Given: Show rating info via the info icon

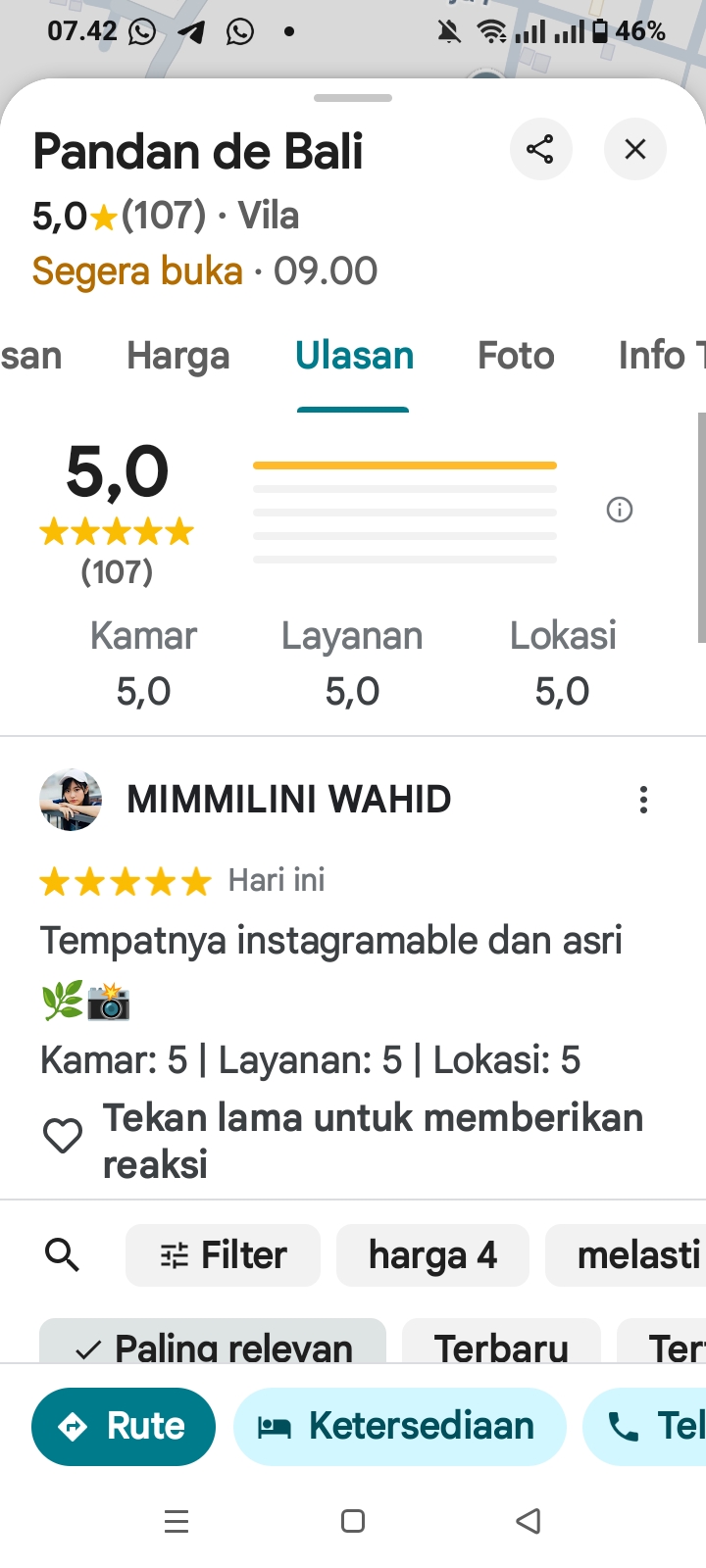Looking at the screenshot, I should click(620, 510).
